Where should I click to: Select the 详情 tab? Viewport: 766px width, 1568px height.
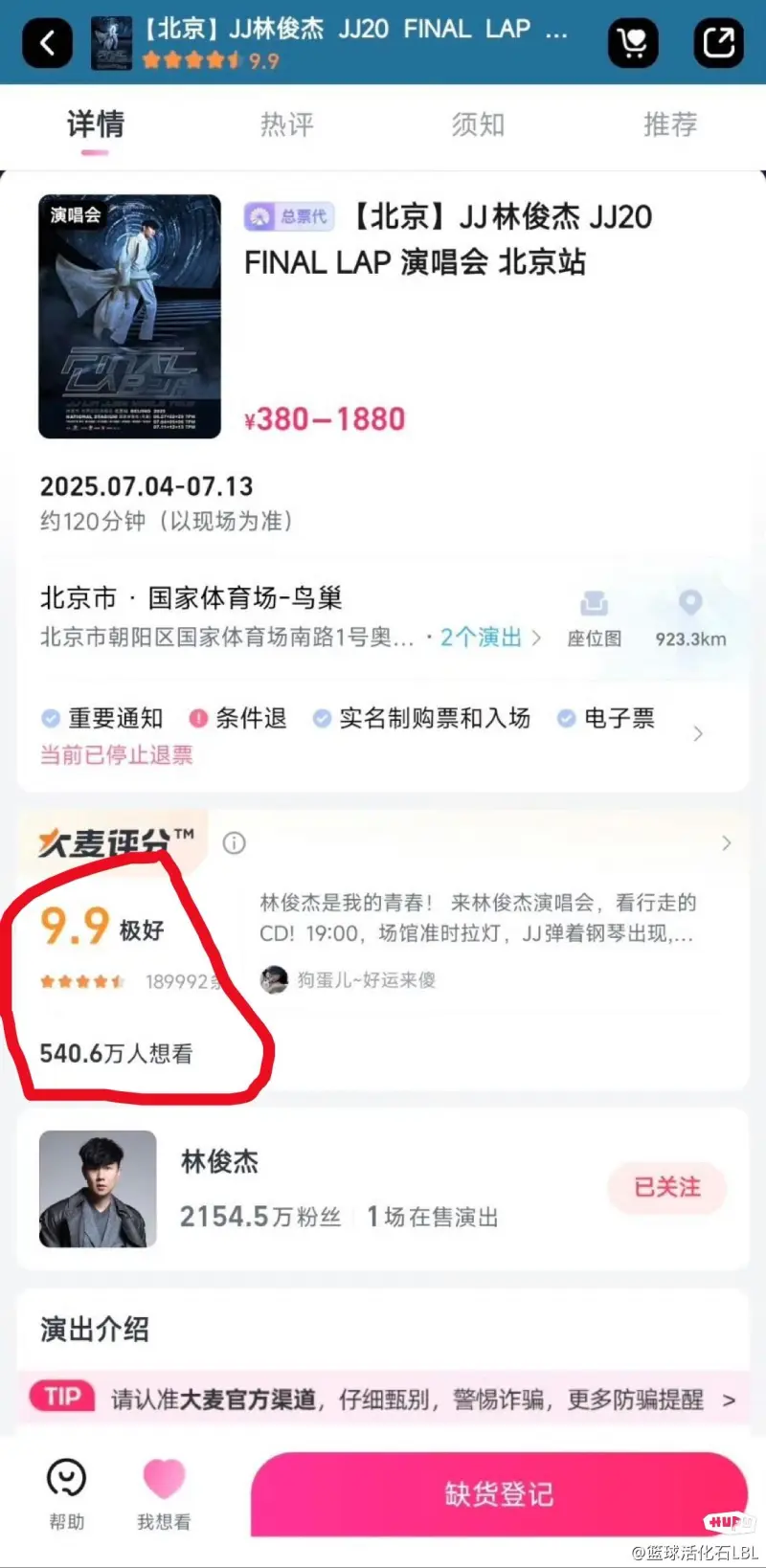coord(95,124)
